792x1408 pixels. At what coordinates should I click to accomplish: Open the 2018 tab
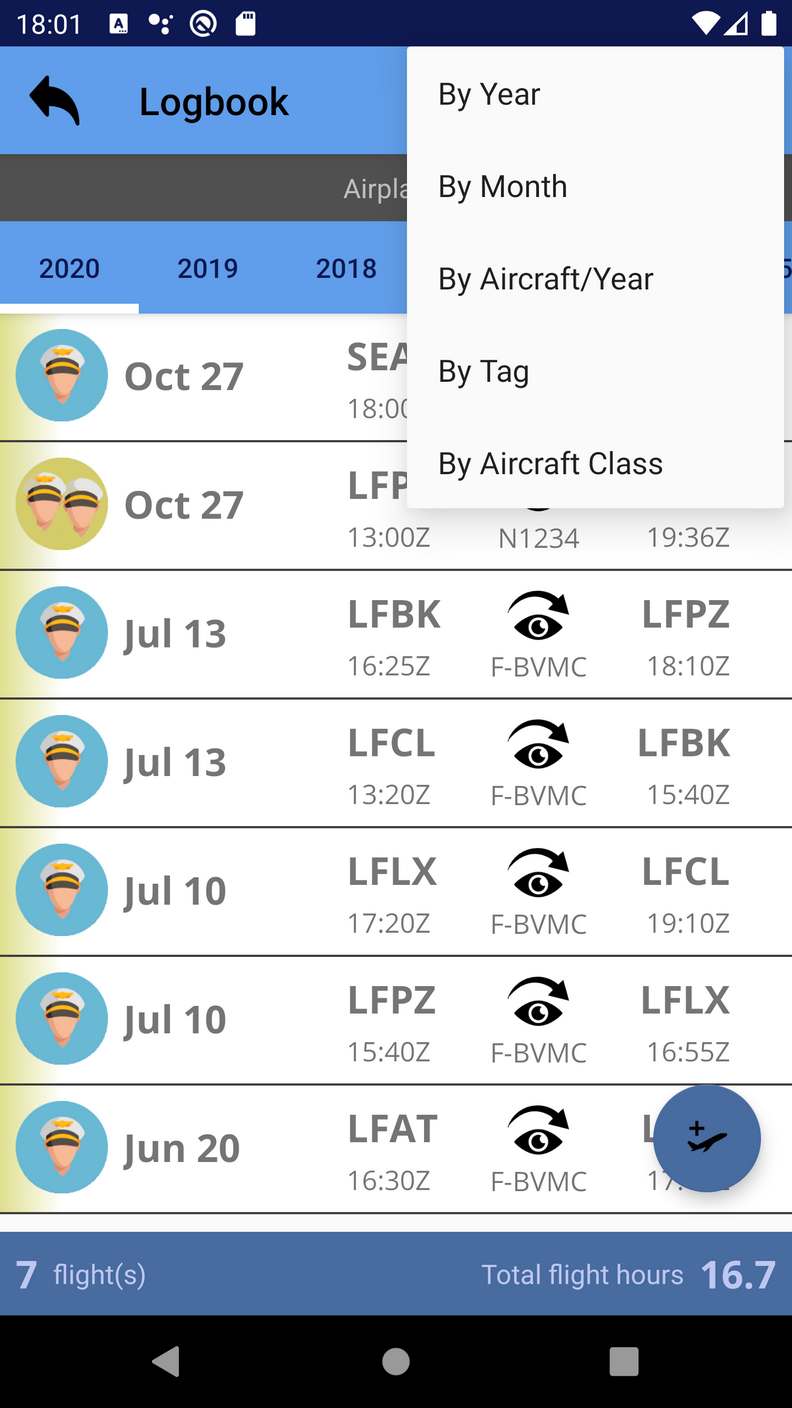[346, 268]
